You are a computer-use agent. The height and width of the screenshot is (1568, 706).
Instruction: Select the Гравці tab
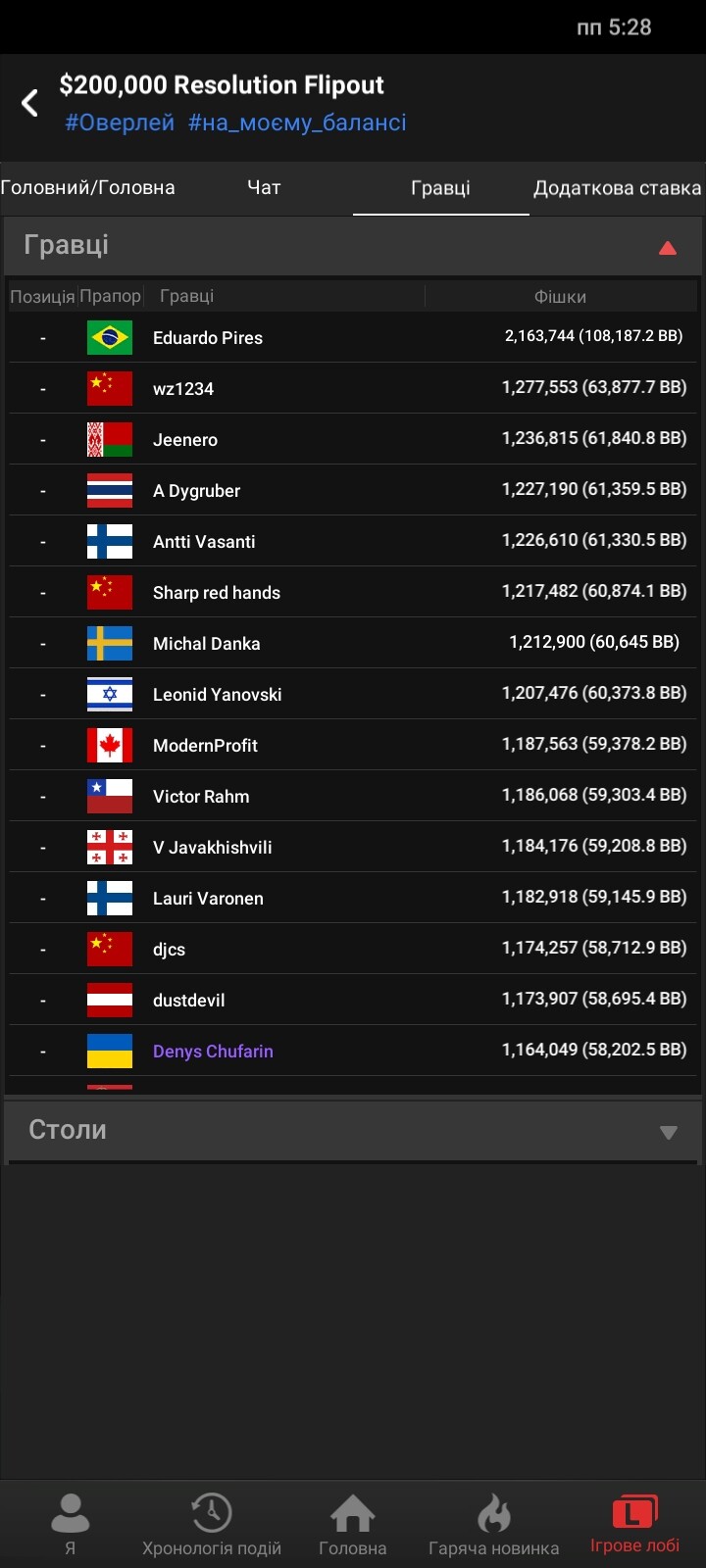[x=440, y=188]
